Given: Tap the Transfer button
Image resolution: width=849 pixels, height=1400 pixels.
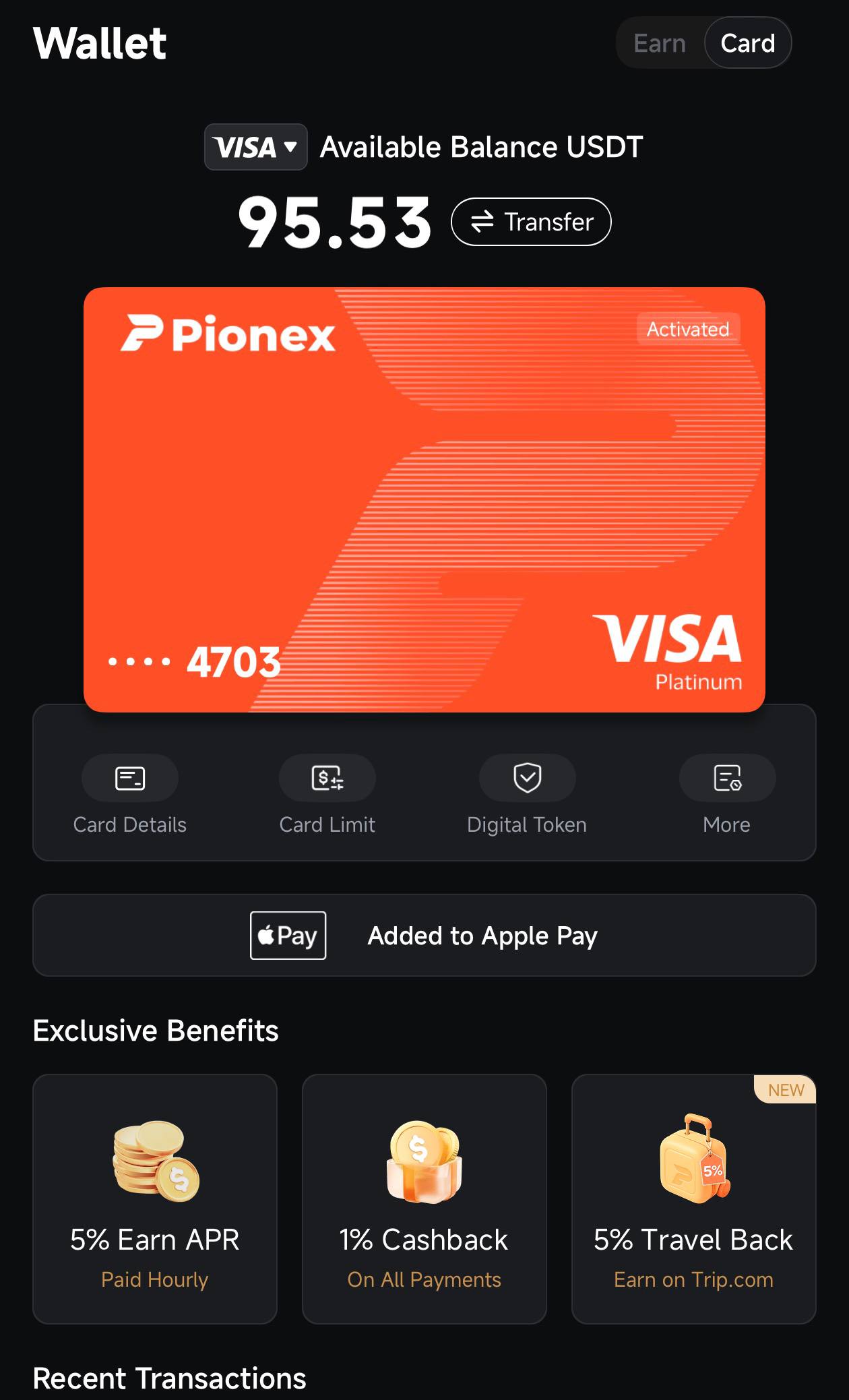Looking at the screenshot, I should click(x=531, y=222).
